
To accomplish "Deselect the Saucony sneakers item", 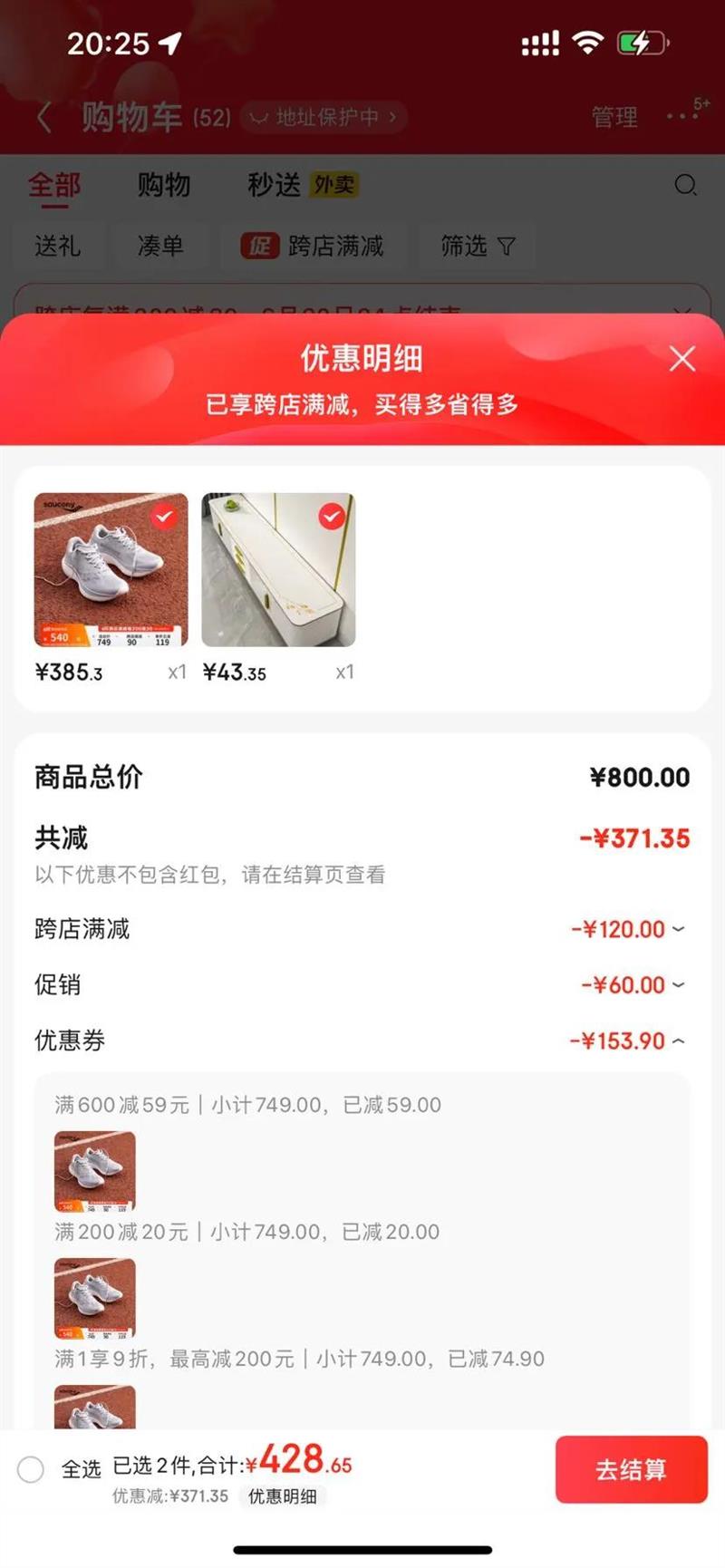I will [x=164, y=517].
